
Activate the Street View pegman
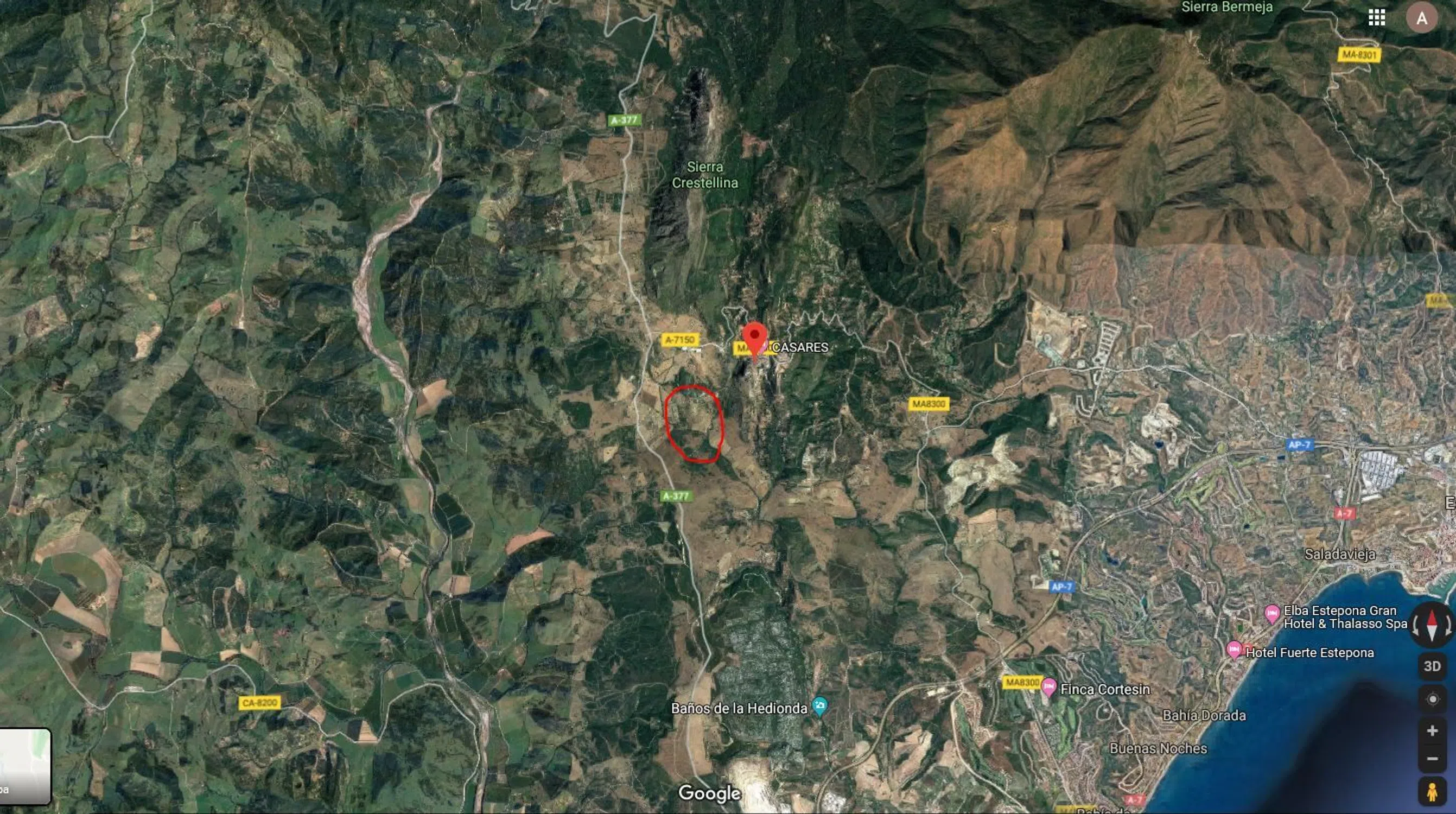1432,791
